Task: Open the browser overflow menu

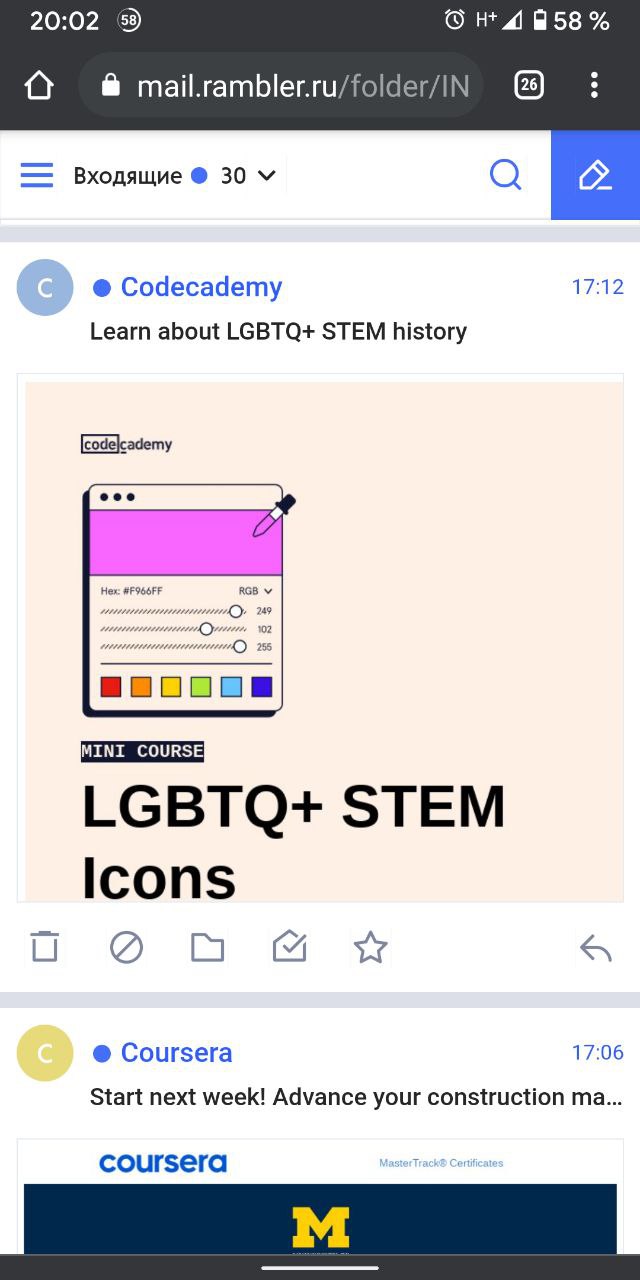Action: [594, 86]
